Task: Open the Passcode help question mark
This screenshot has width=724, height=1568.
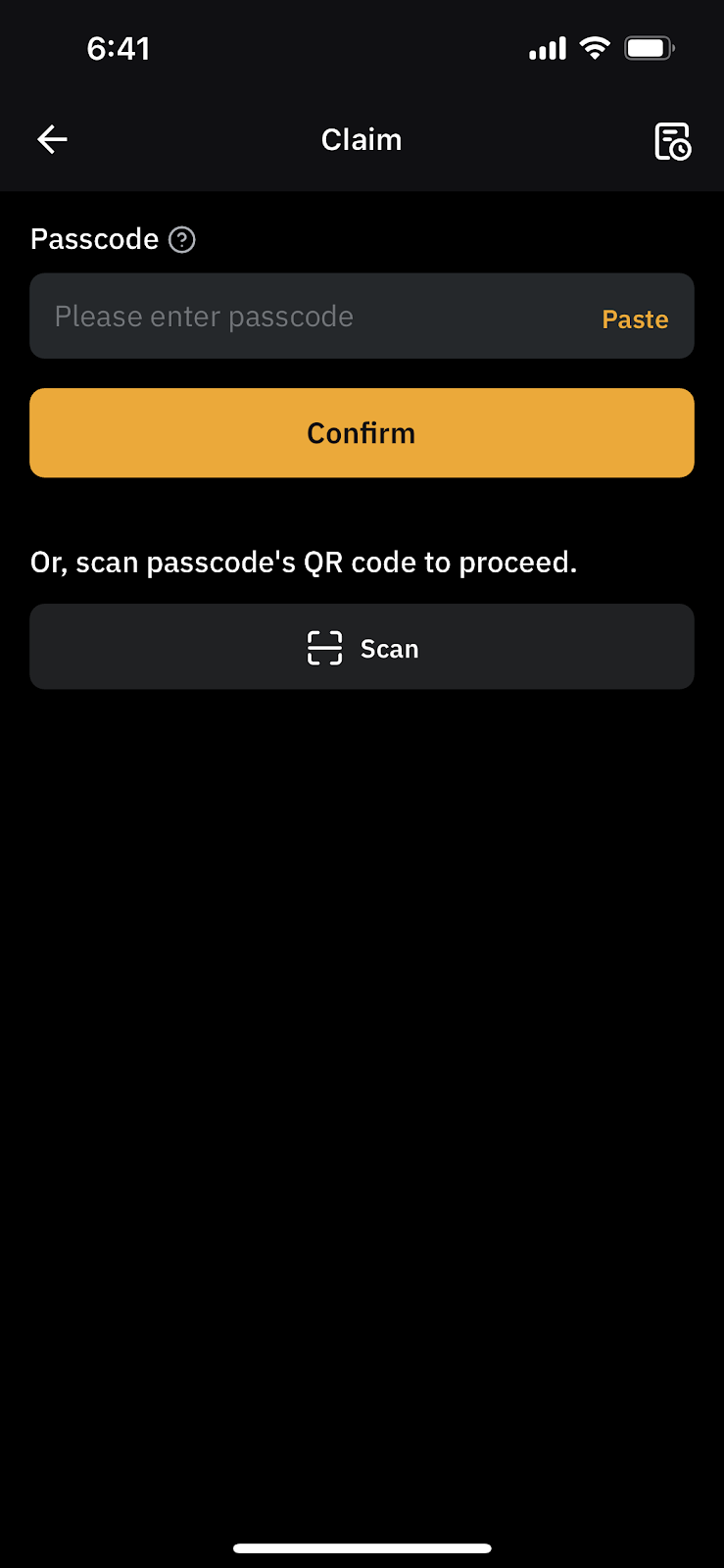Action: coord(182,240)
